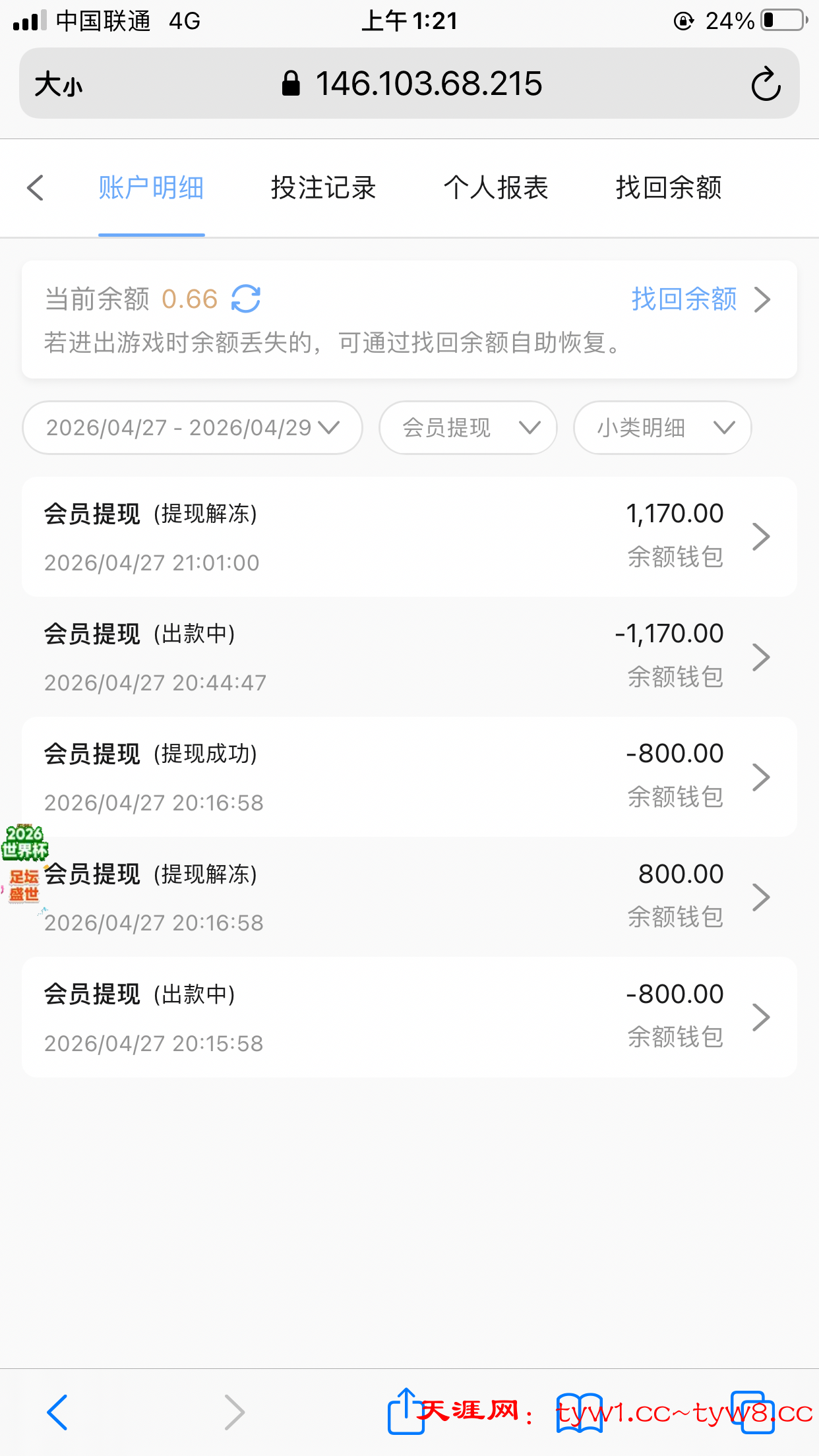Open the -1,170.00 出款中 record
Screen dimensions: 819x1456
click(409, 657)
